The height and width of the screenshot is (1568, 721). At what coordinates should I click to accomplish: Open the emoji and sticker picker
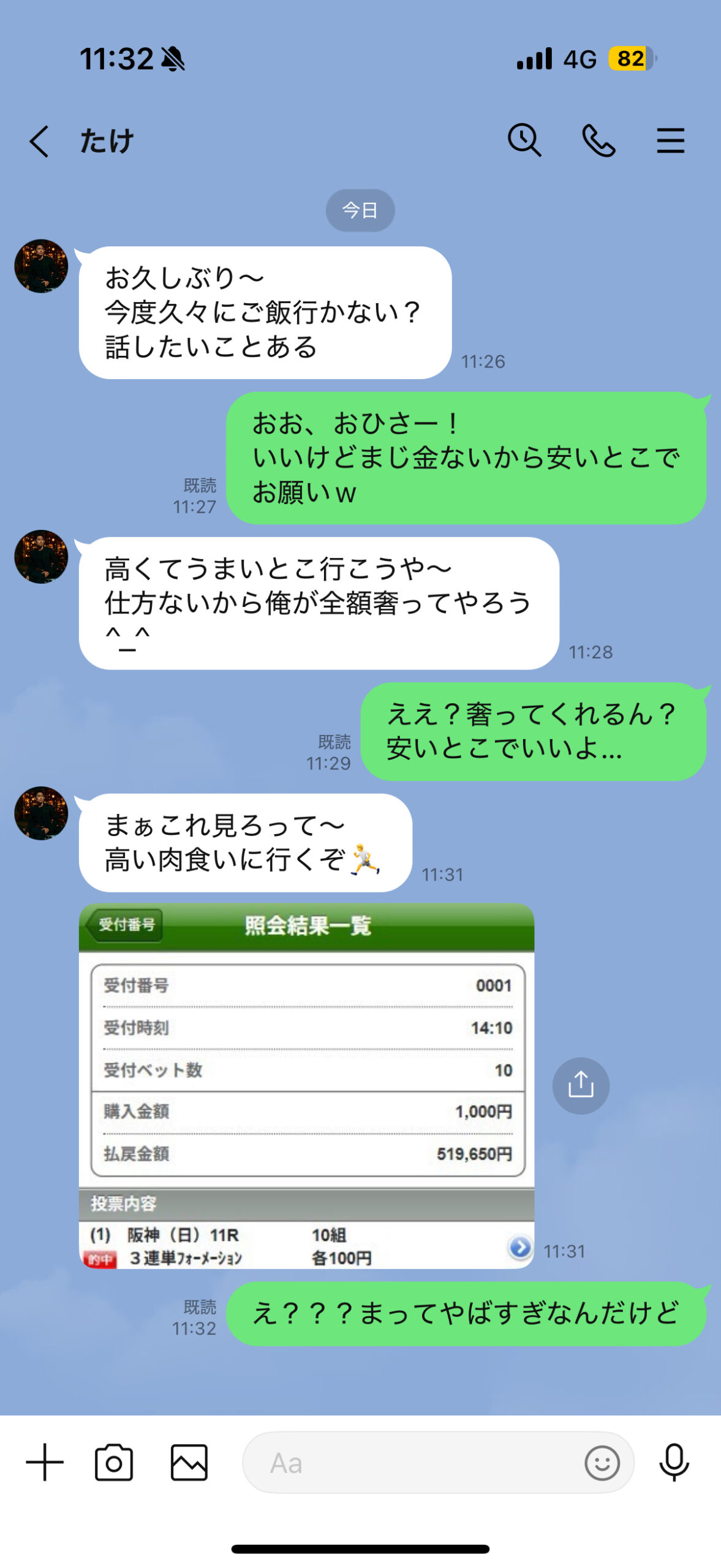pos(602,1463)
